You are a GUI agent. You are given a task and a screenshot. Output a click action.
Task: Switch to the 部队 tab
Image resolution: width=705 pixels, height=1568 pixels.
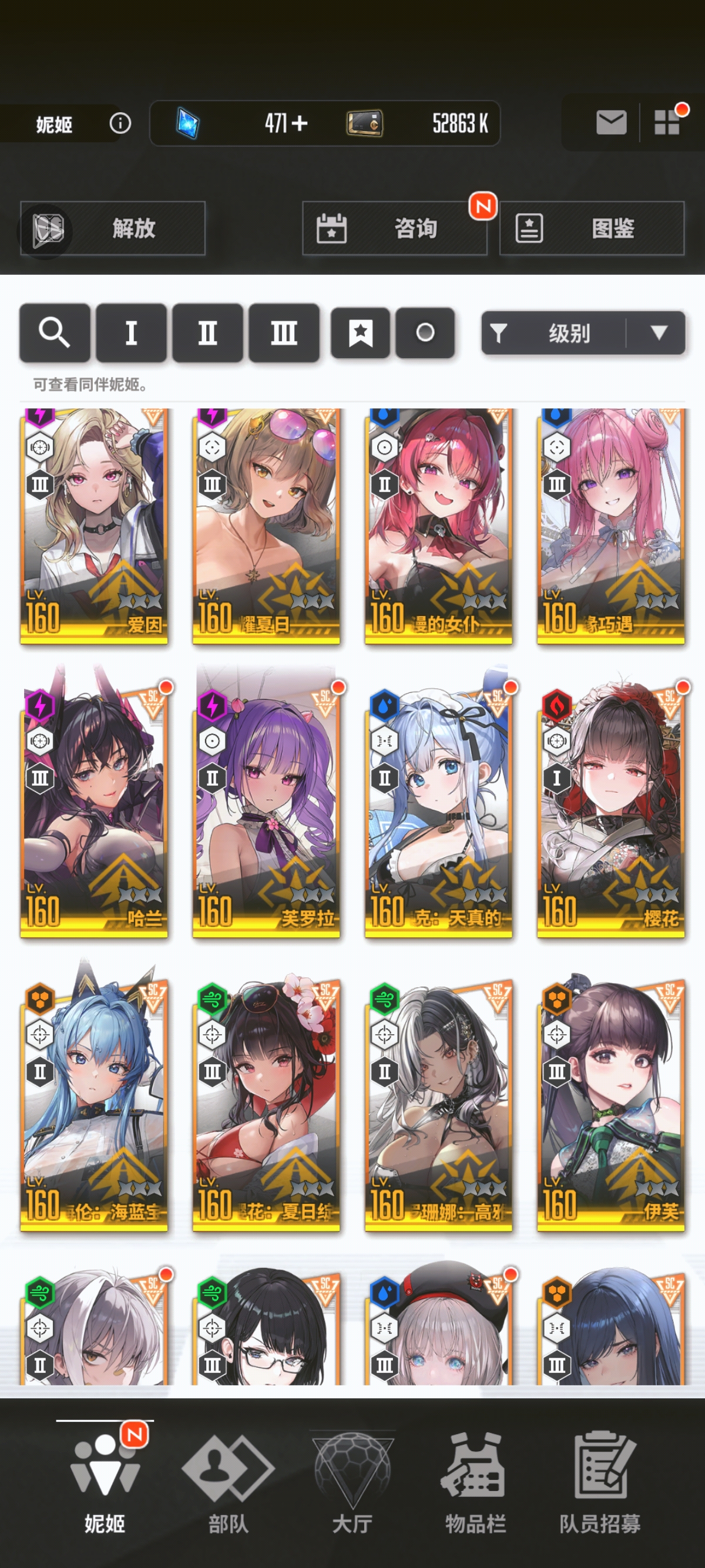pyautogui.click(x=229, y=1484)
